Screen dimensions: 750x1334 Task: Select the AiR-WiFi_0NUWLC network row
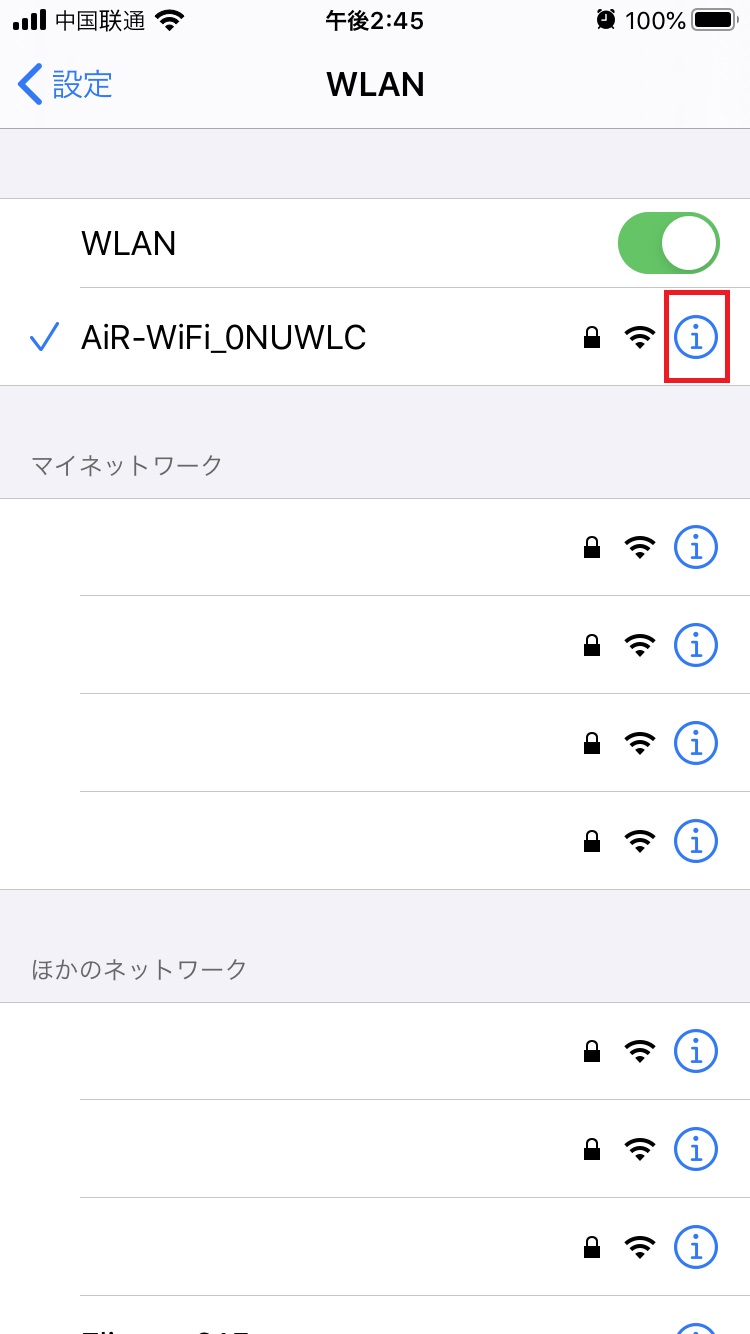pyautogui.click(x=375, y=338)
